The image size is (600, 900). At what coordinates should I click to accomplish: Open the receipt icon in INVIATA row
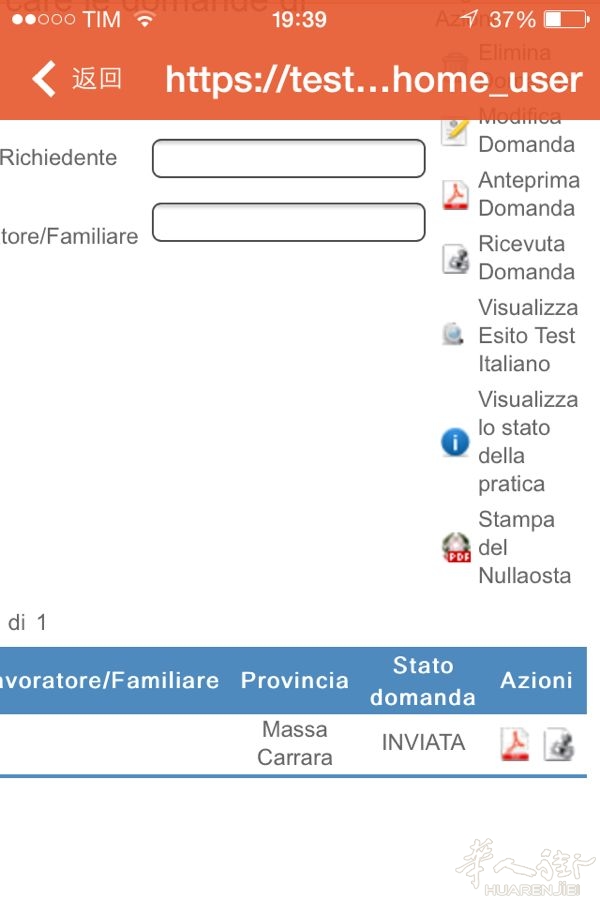(x=558, y=744)
